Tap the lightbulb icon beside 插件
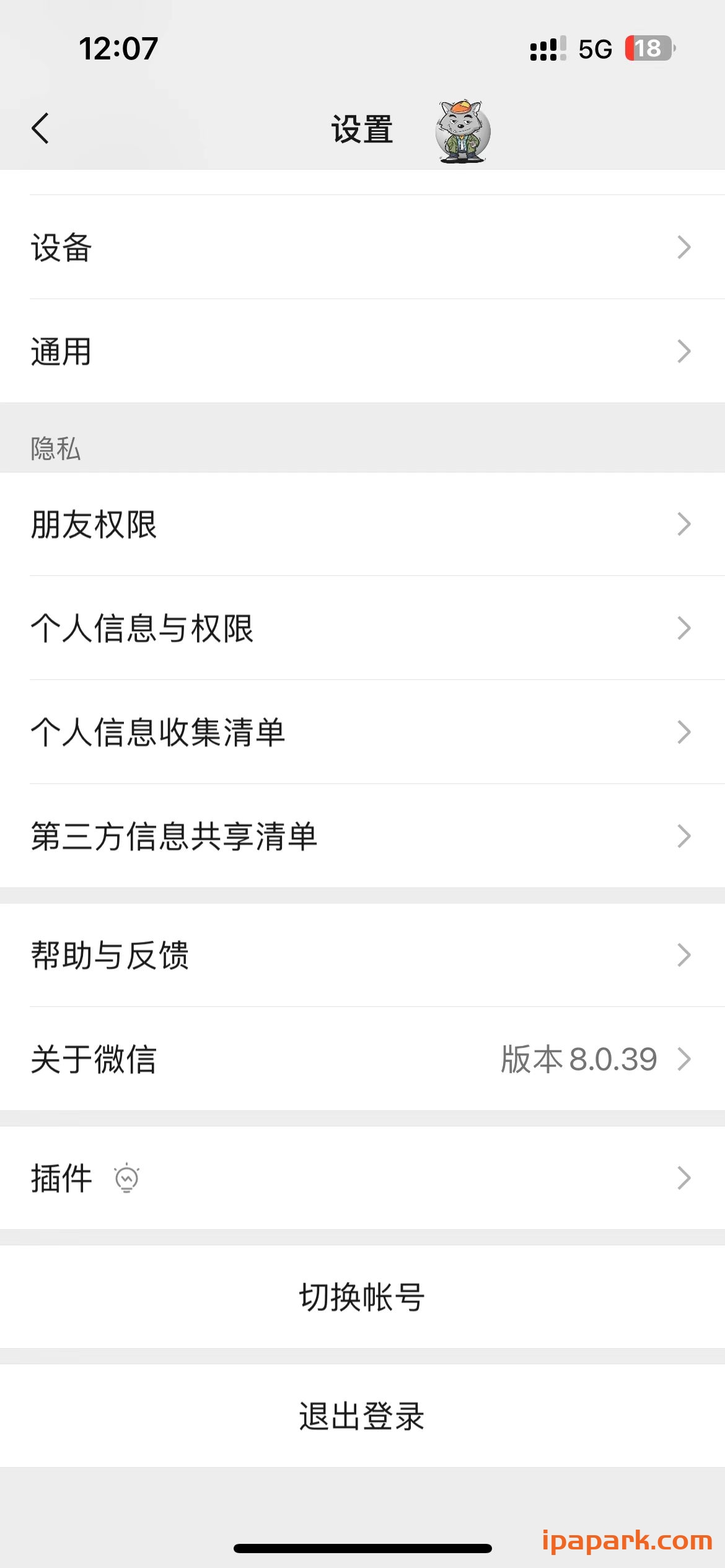 point(127,1178)
